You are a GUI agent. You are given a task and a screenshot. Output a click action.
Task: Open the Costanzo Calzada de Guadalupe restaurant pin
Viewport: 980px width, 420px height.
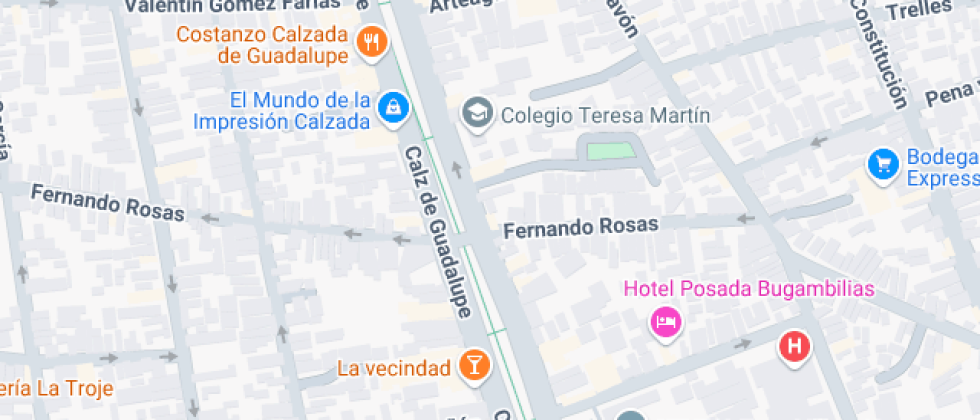[x=372, y=43]
